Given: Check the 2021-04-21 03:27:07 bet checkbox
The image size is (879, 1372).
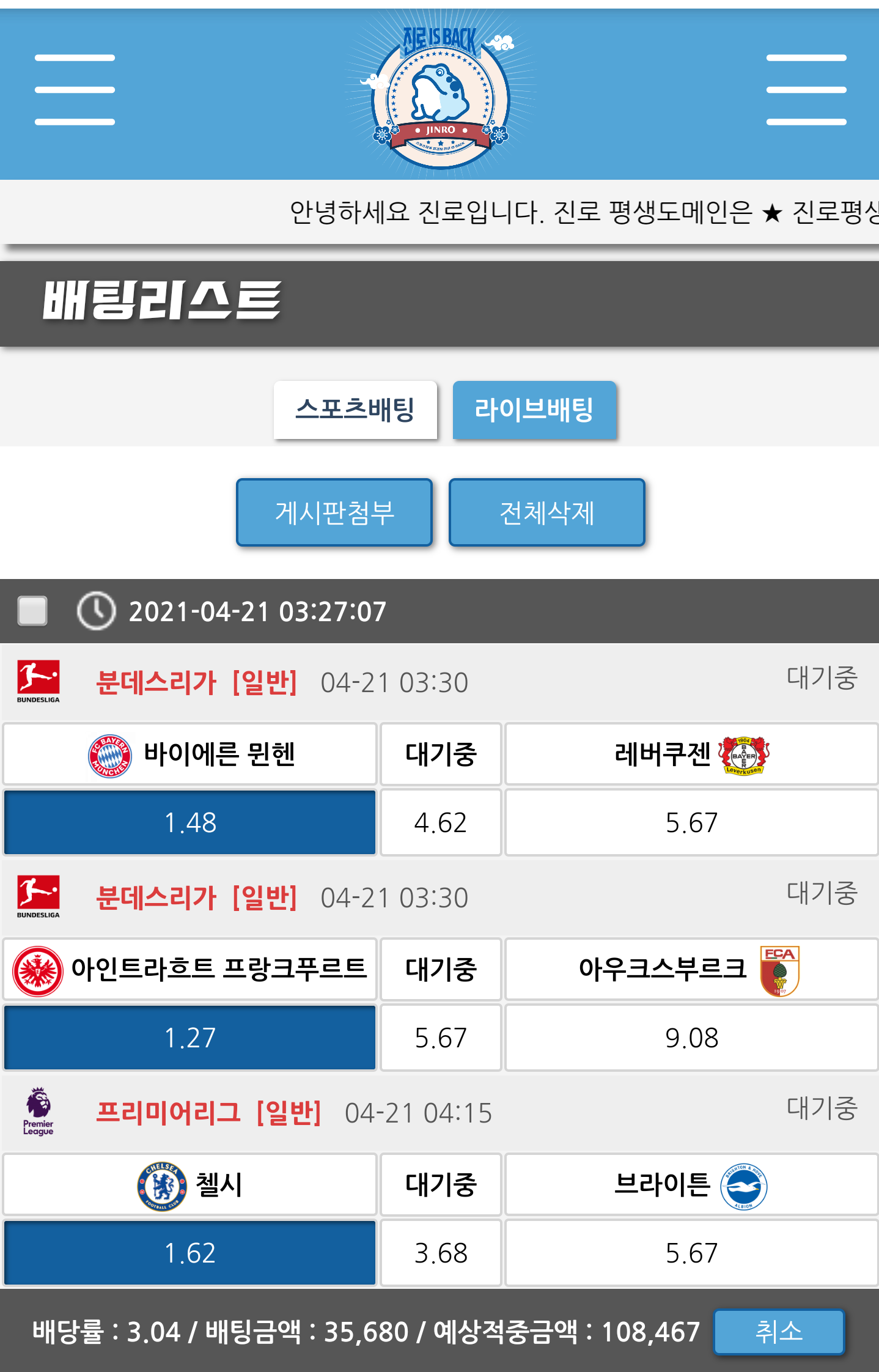Looking at the screenshot, I should pos(33,611).
